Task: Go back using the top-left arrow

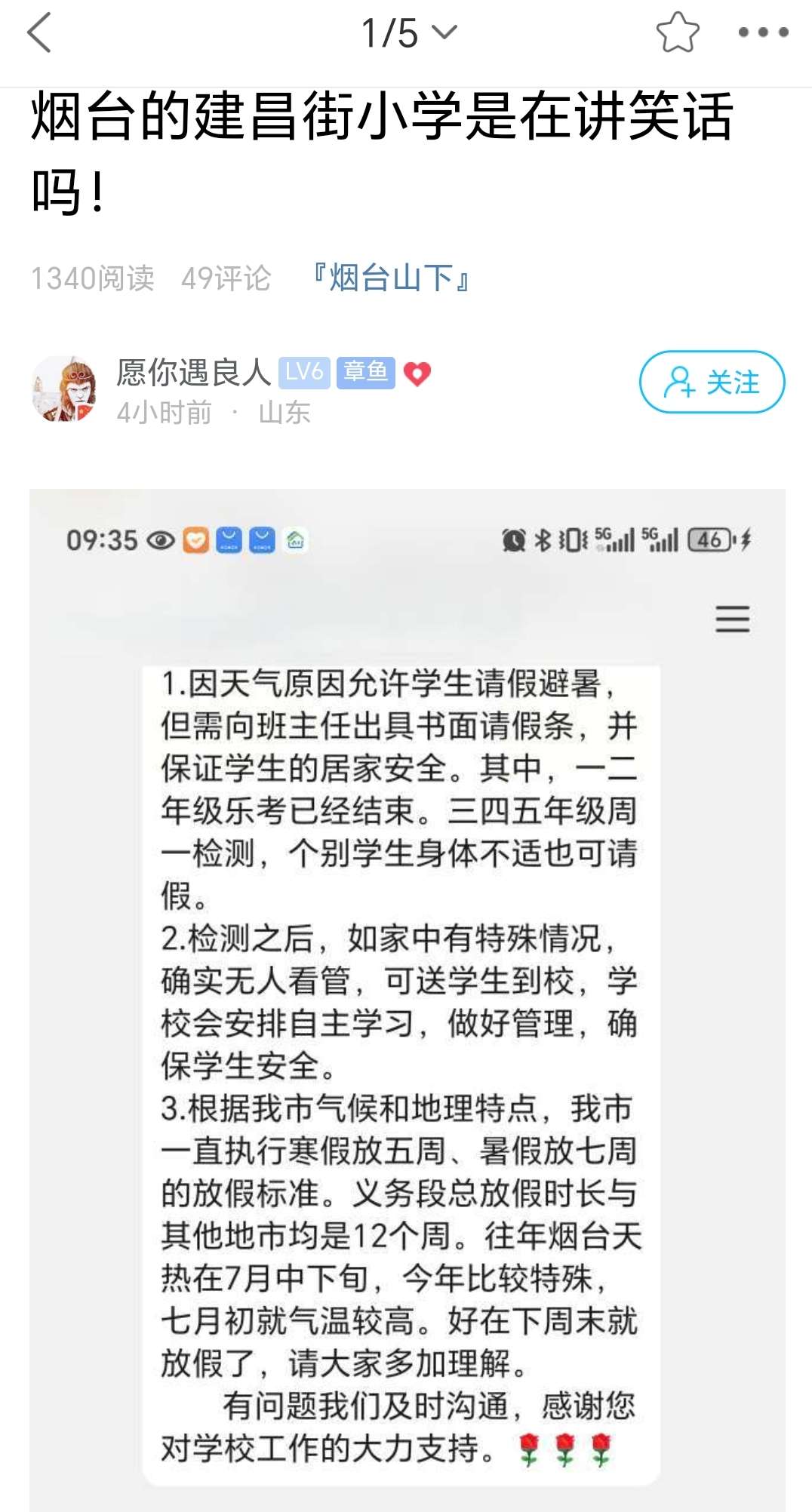Action: (x=39, y=33)
